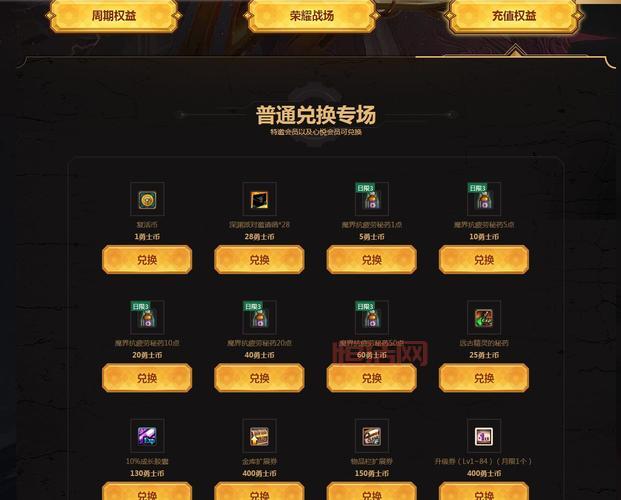The width and height of the screenshot is (621, 500).
Task: Exchange 魔界抗疲劳秘药10点 for 20勇士币
Action: pyautogui.click(x=147, y=378)
